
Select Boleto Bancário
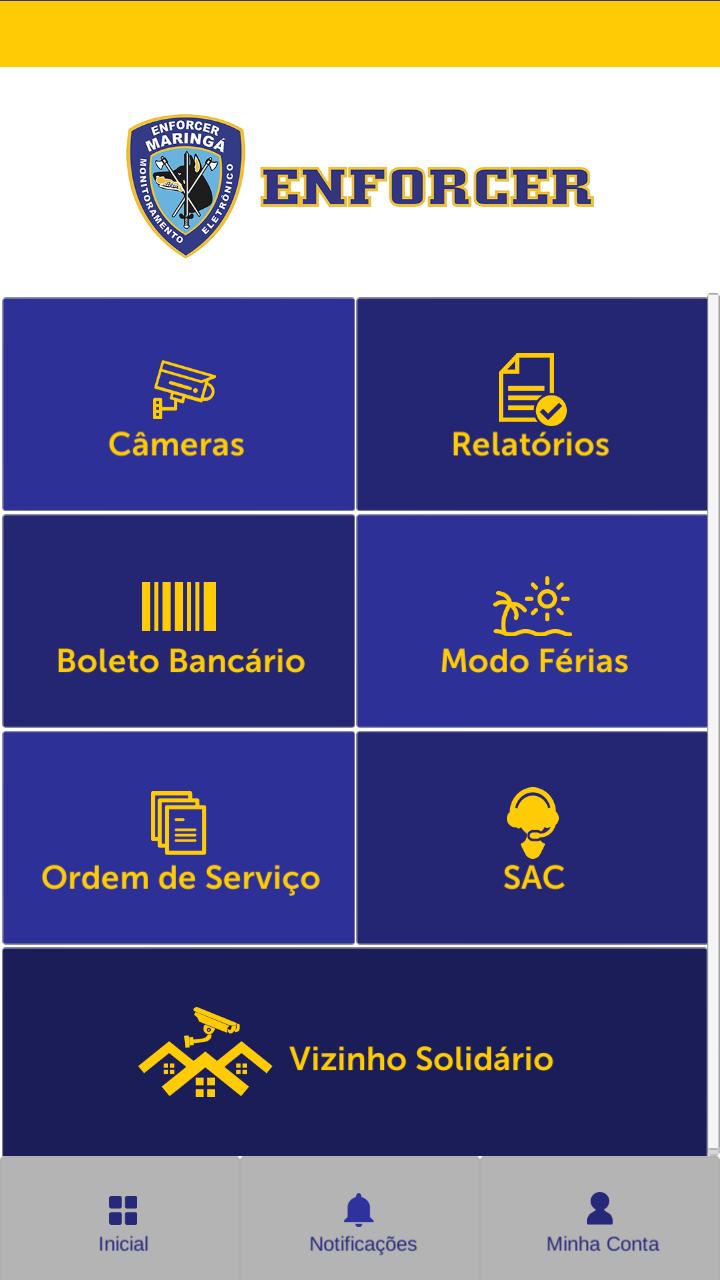coord(179,621)
